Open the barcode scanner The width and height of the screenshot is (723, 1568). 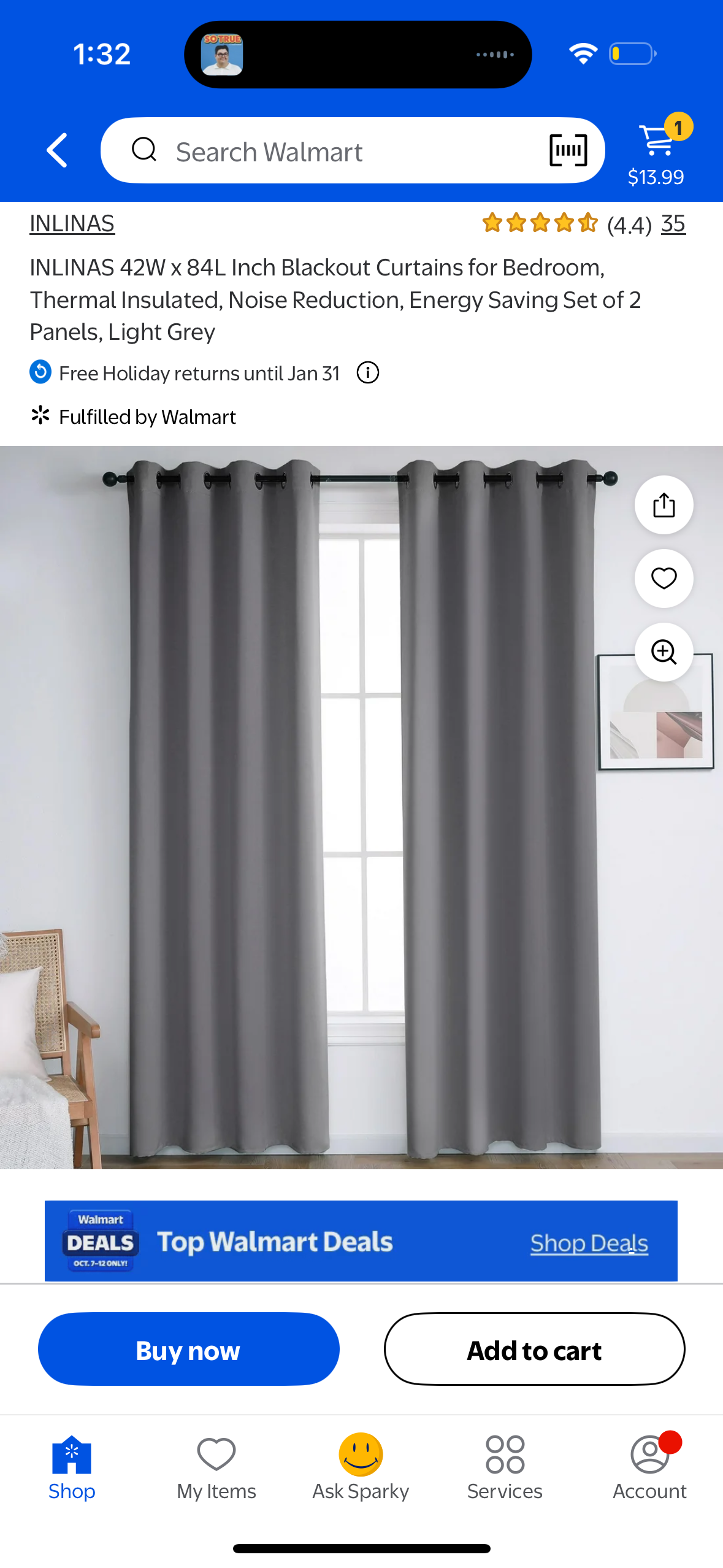(x=568, y=150)
